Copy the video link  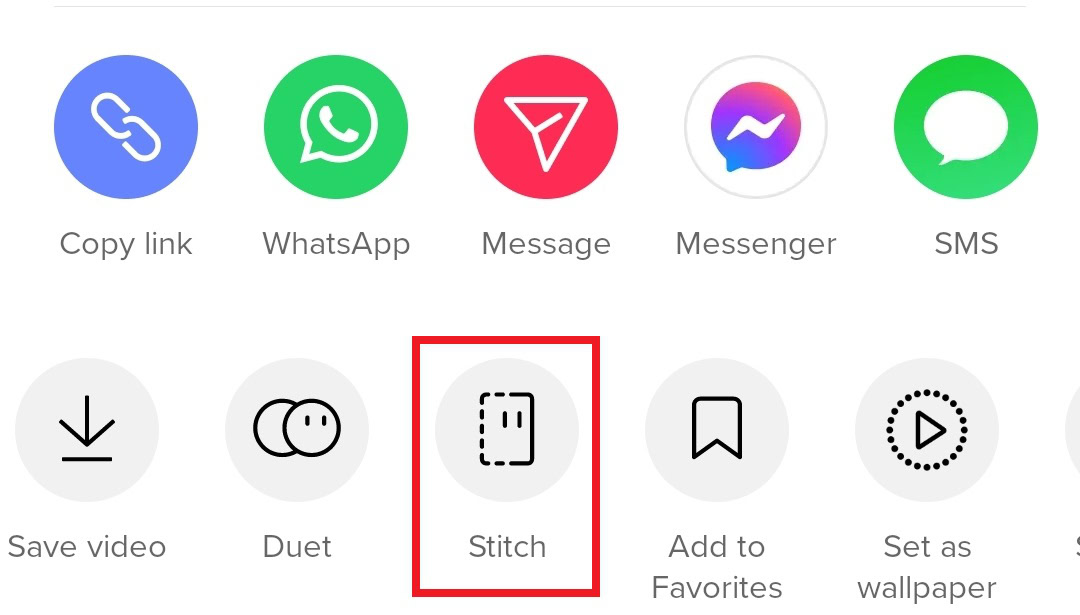[x=126, y=127]
